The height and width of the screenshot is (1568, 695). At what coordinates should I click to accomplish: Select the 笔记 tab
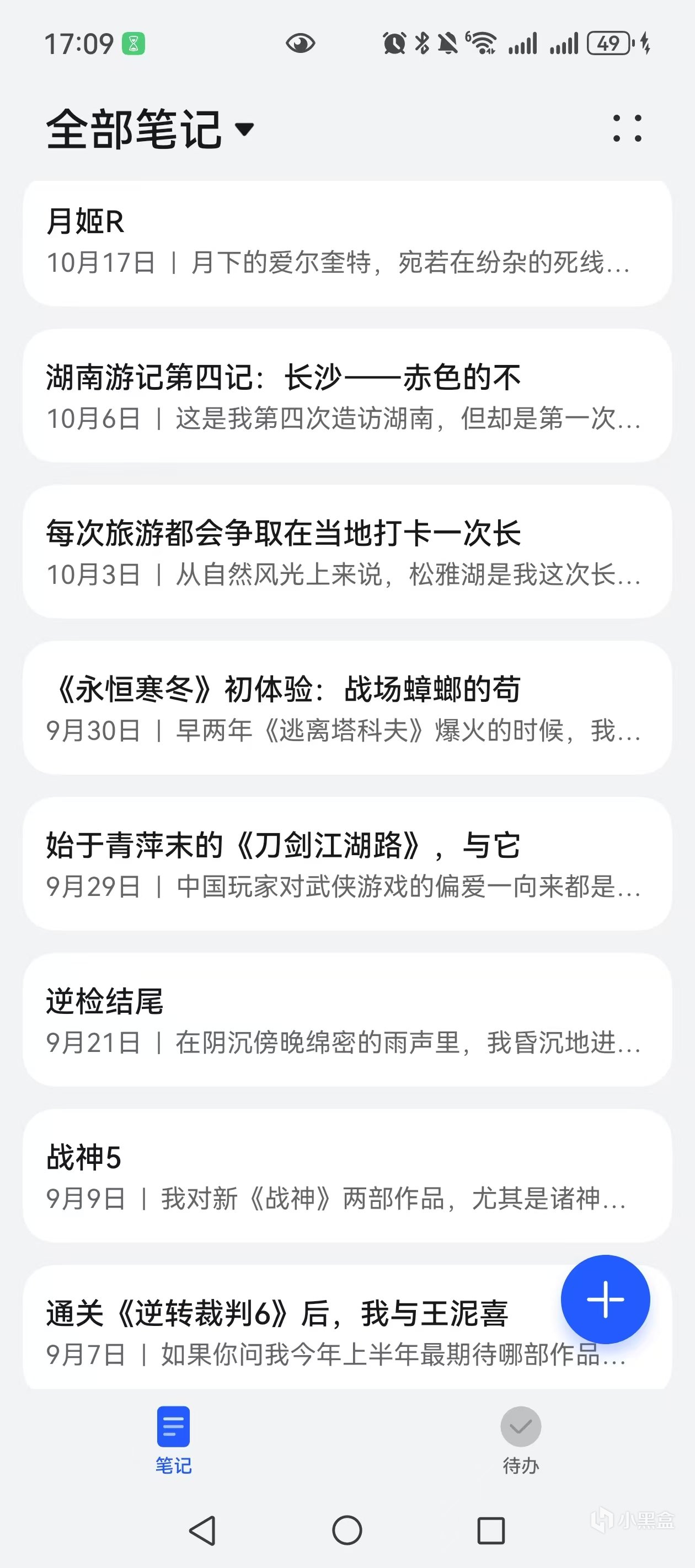(174, 1440)
